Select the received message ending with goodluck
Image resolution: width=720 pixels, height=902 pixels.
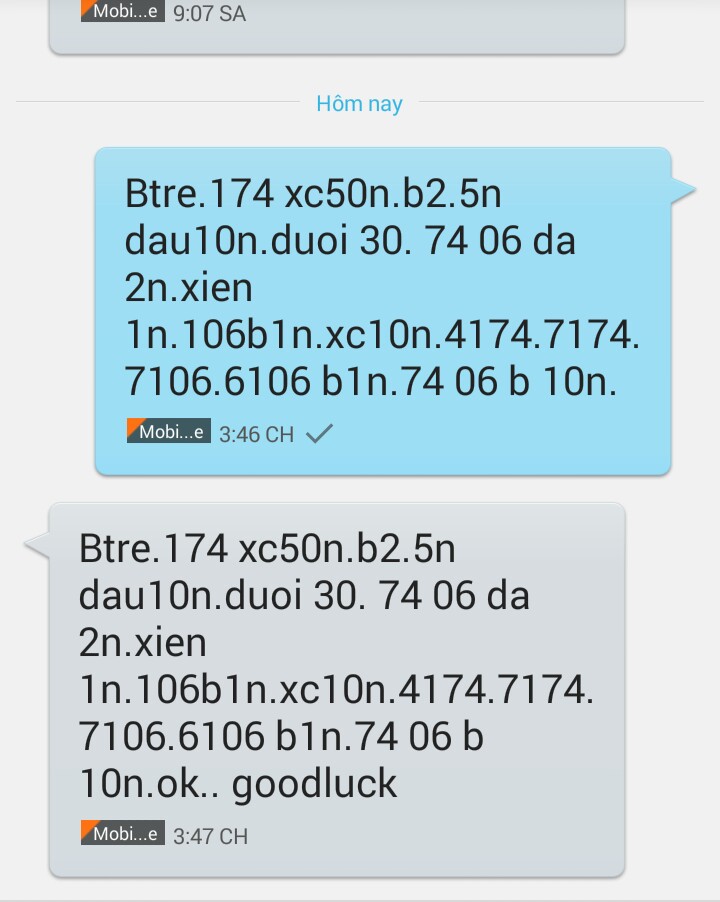(x=337, y=688)
